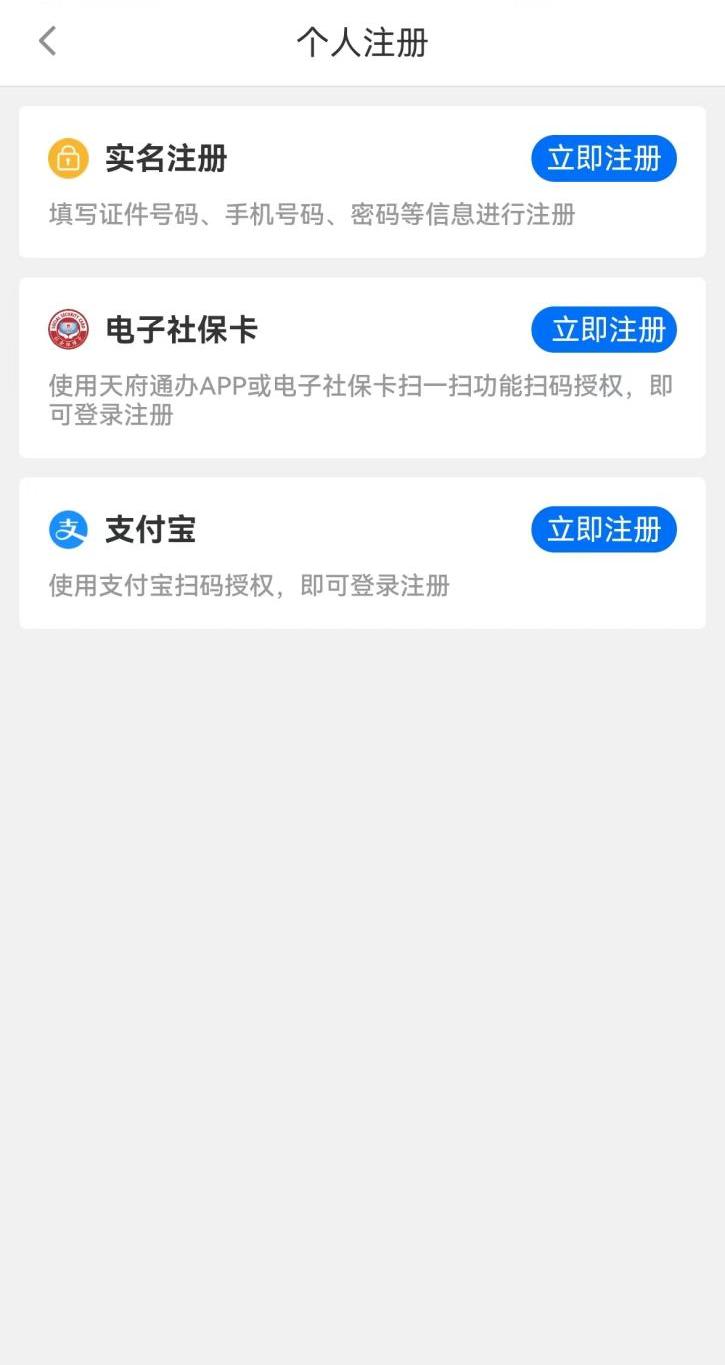Image resolution: width=725 pixels, height=1365 pixels.
Task: Click the empty gray area below the cards
Action: [x=362, y=900]
